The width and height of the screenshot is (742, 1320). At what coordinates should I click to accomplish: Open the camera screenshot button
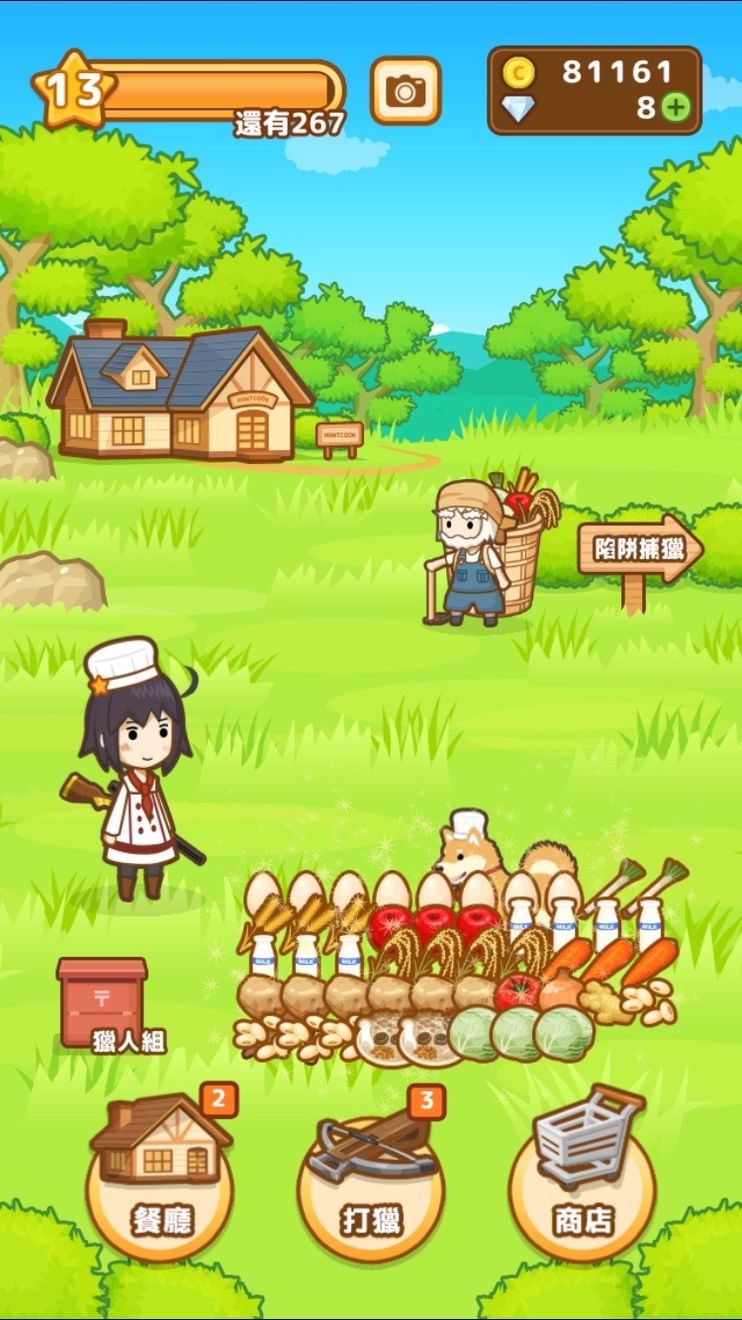[x=405, y=91]
